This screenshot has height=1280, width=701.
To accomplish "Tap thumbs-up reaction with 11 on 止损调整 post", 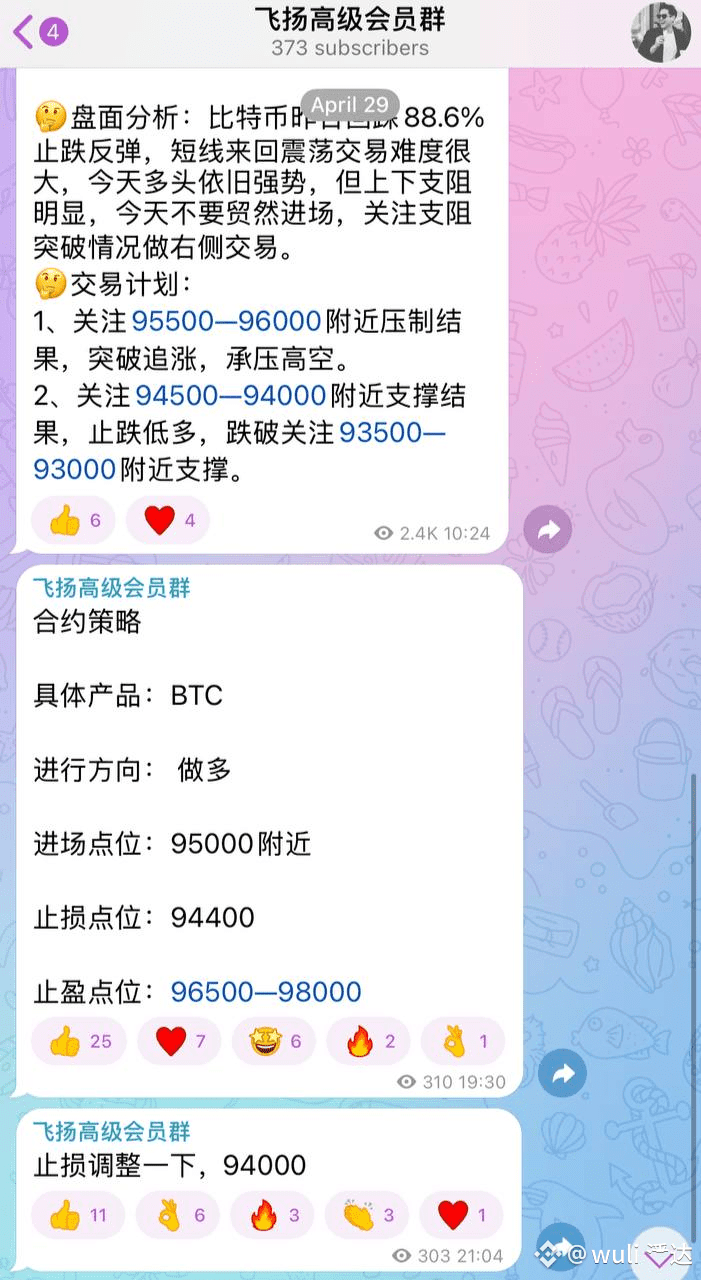I will pyautogui.click(x=76, y=1215).
